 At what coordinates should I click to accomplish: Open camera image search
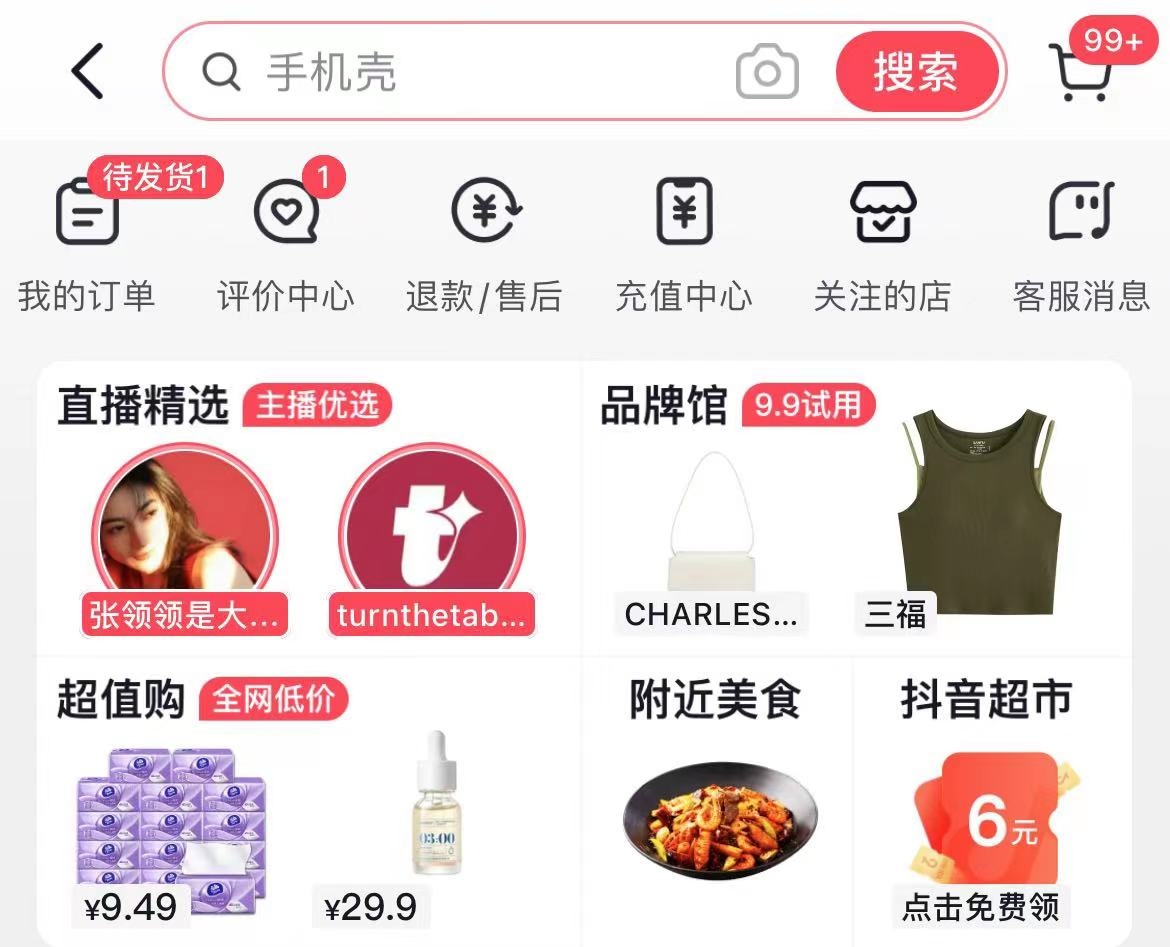pyautogui.click(x=767, y=72)
